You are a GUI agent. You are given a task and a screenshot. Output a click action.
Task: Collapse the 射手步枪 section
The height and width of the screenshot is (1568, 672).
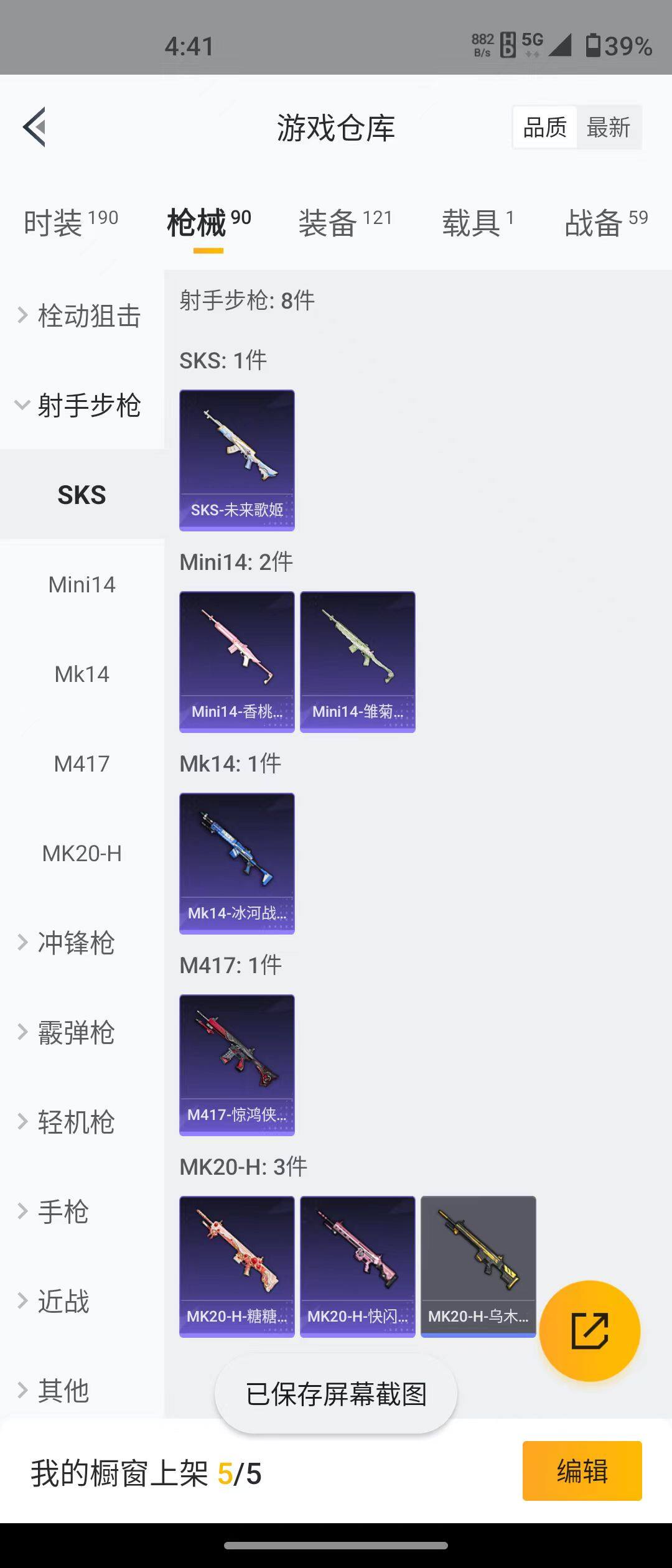tap(90, 405)
